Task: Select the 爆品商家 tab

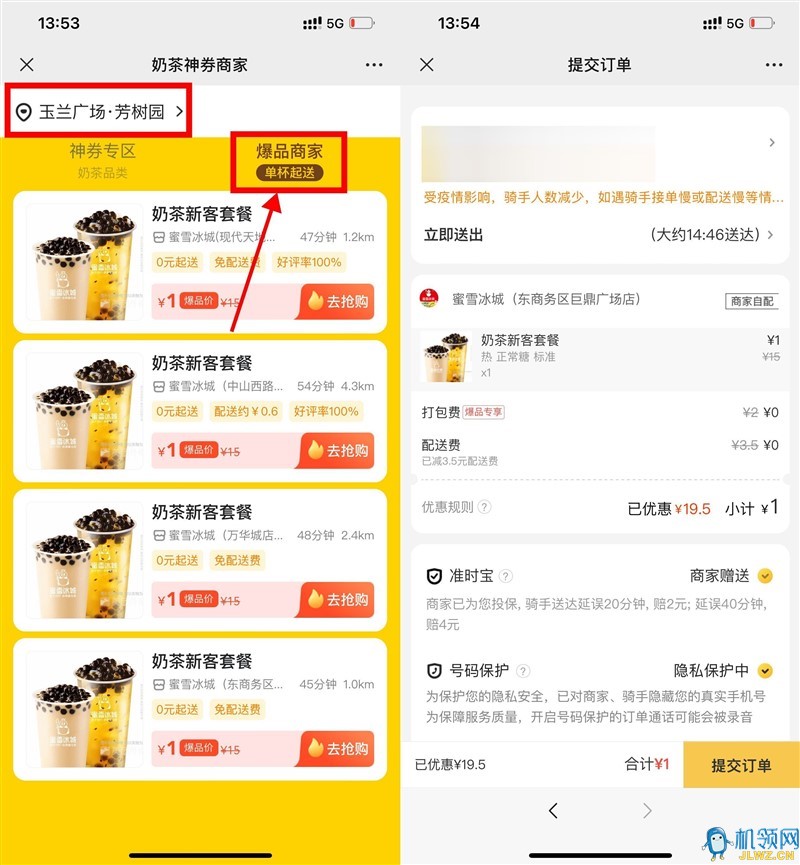Action: pos(289,159)
